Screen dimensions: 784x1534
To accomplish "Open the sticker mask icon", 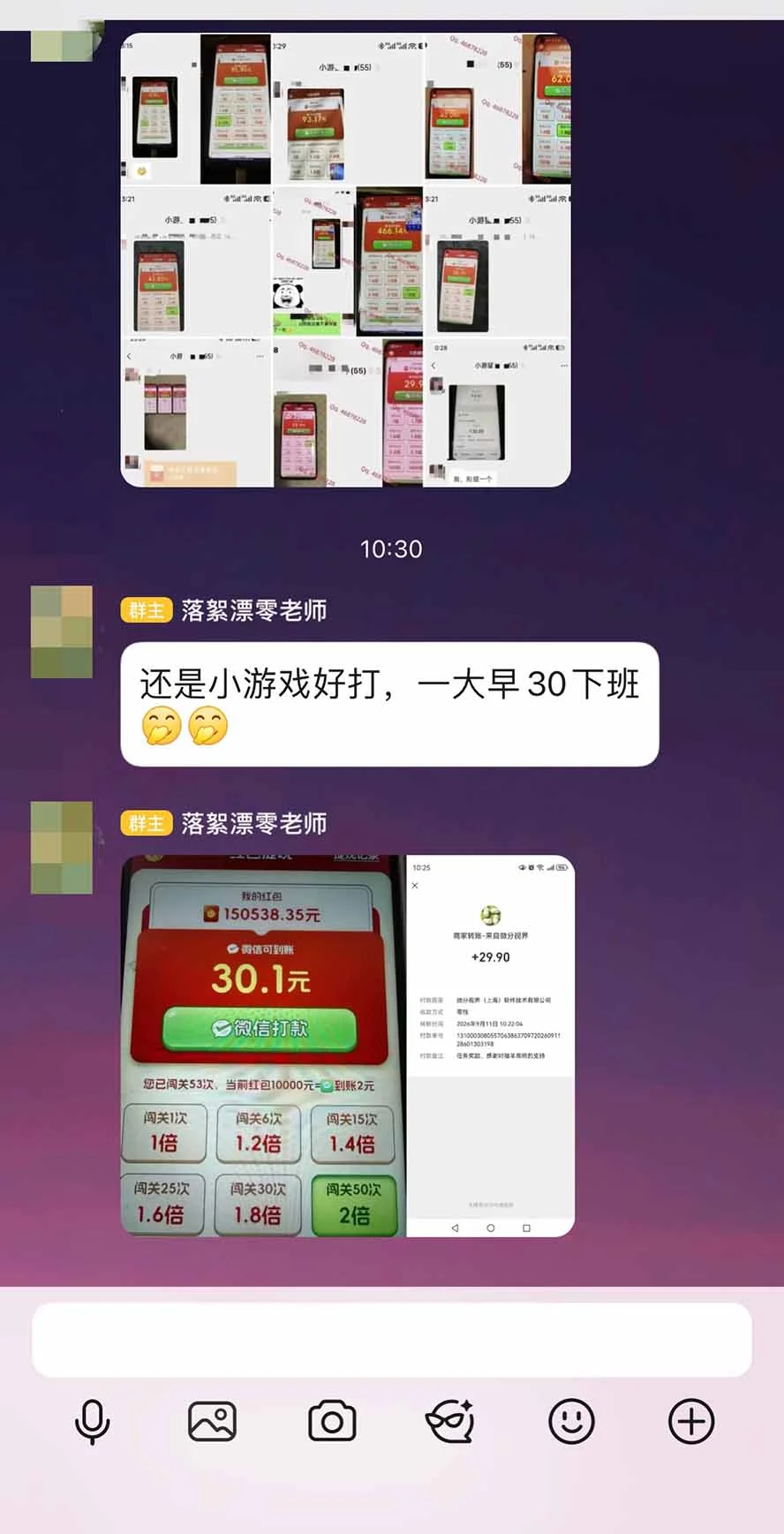I will tap(451, 1422).
